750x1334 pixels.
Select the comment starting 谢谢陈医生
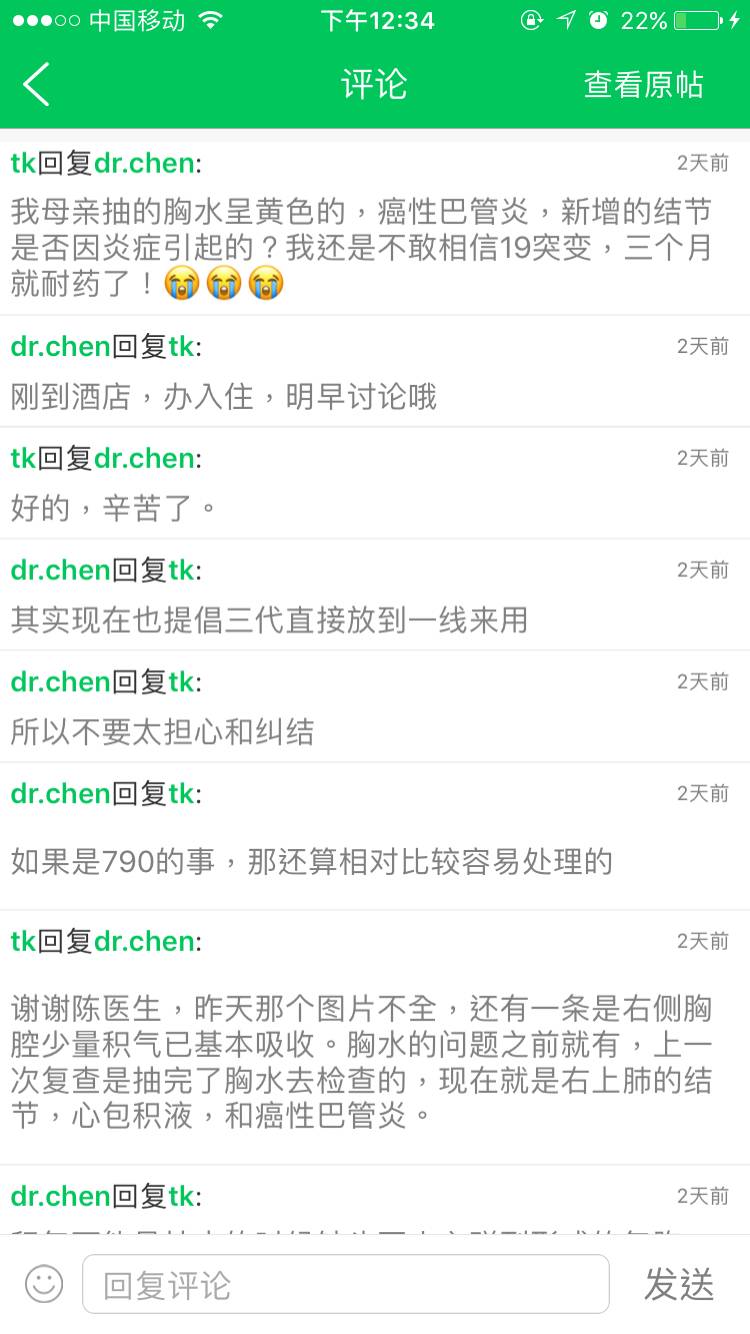[360, 1062]
